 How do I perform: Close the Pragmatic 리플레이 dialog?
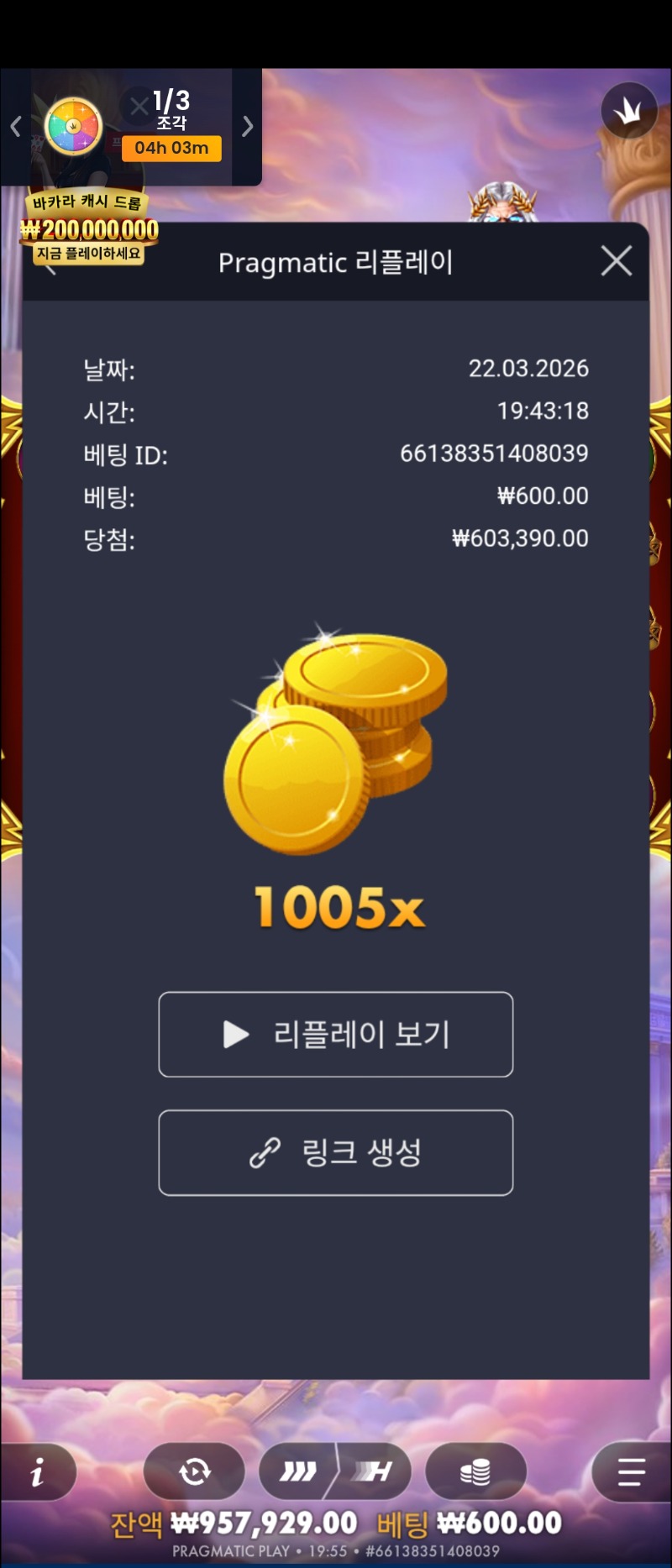[x=617, y=261]
